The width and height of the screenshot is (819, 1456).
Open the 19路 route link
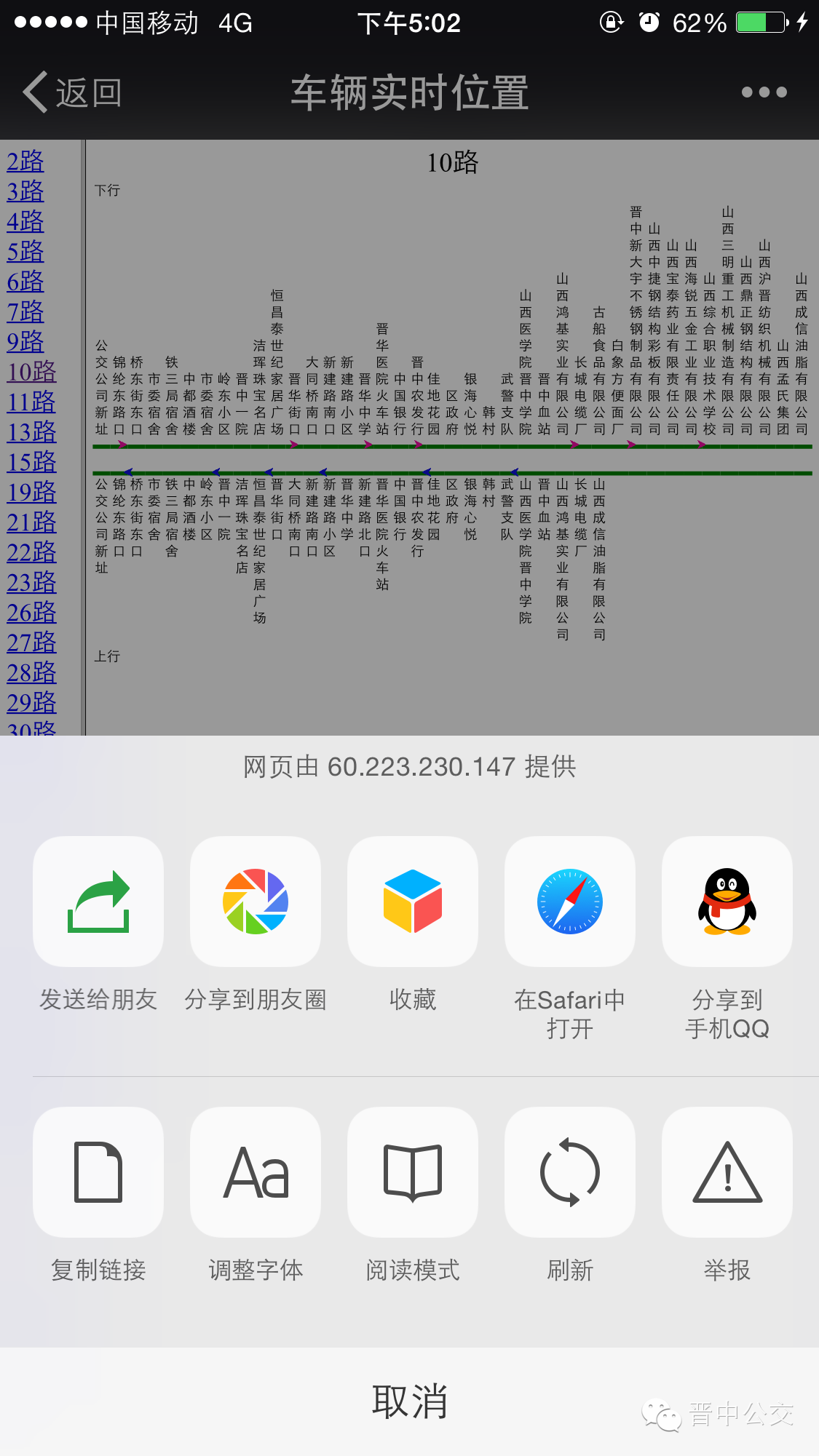coord(31,492)
